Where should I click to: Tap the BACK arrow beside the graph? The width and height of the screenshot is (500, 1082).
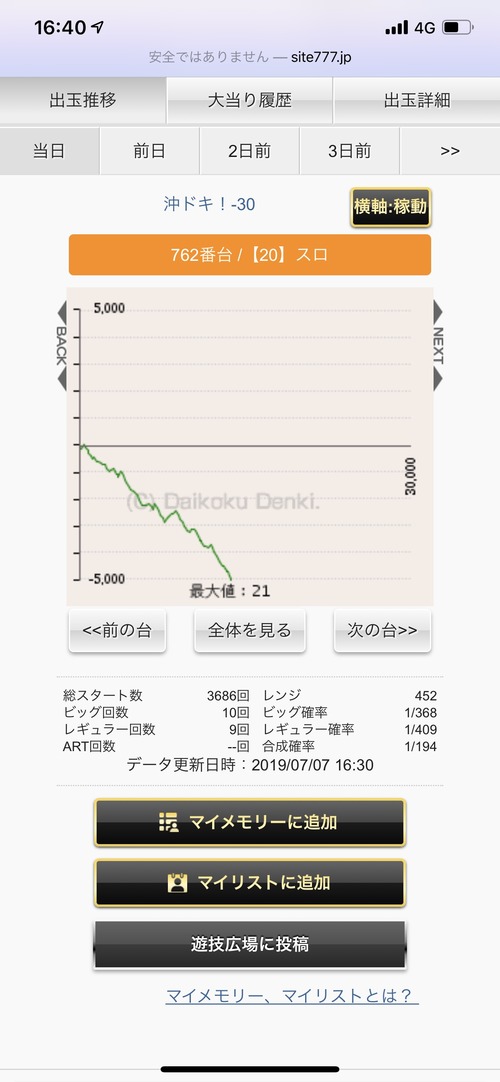61,346
